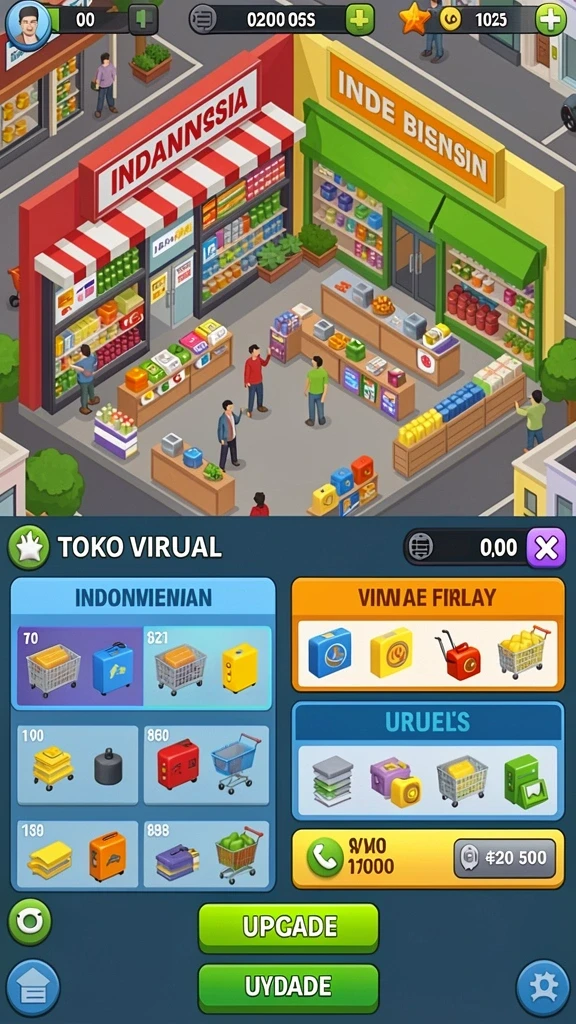Tap the green refresh circle icon
Screen dimensions: 576x1024
(x=29, y=921)
